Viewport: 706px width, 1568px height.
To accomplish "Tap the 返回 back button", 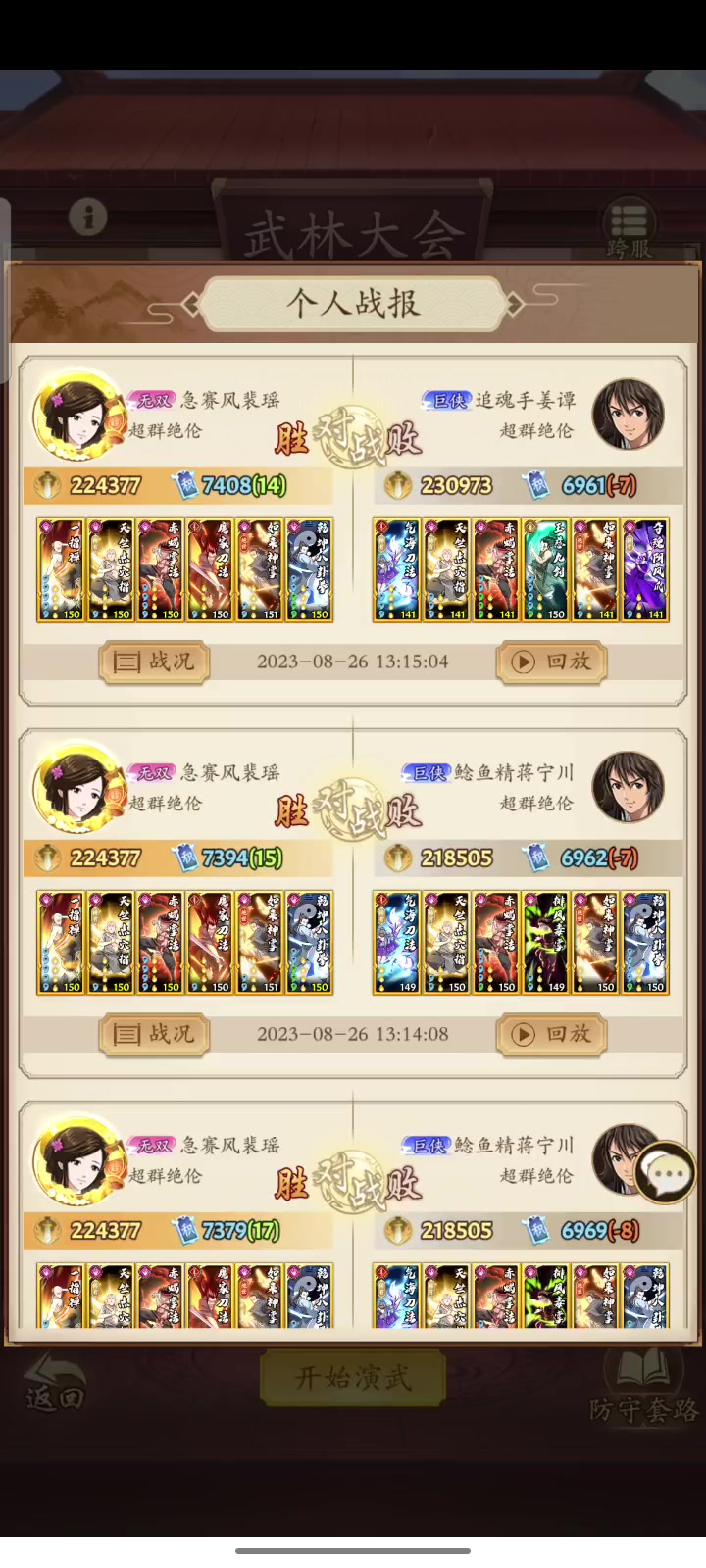I will 54,1382.
